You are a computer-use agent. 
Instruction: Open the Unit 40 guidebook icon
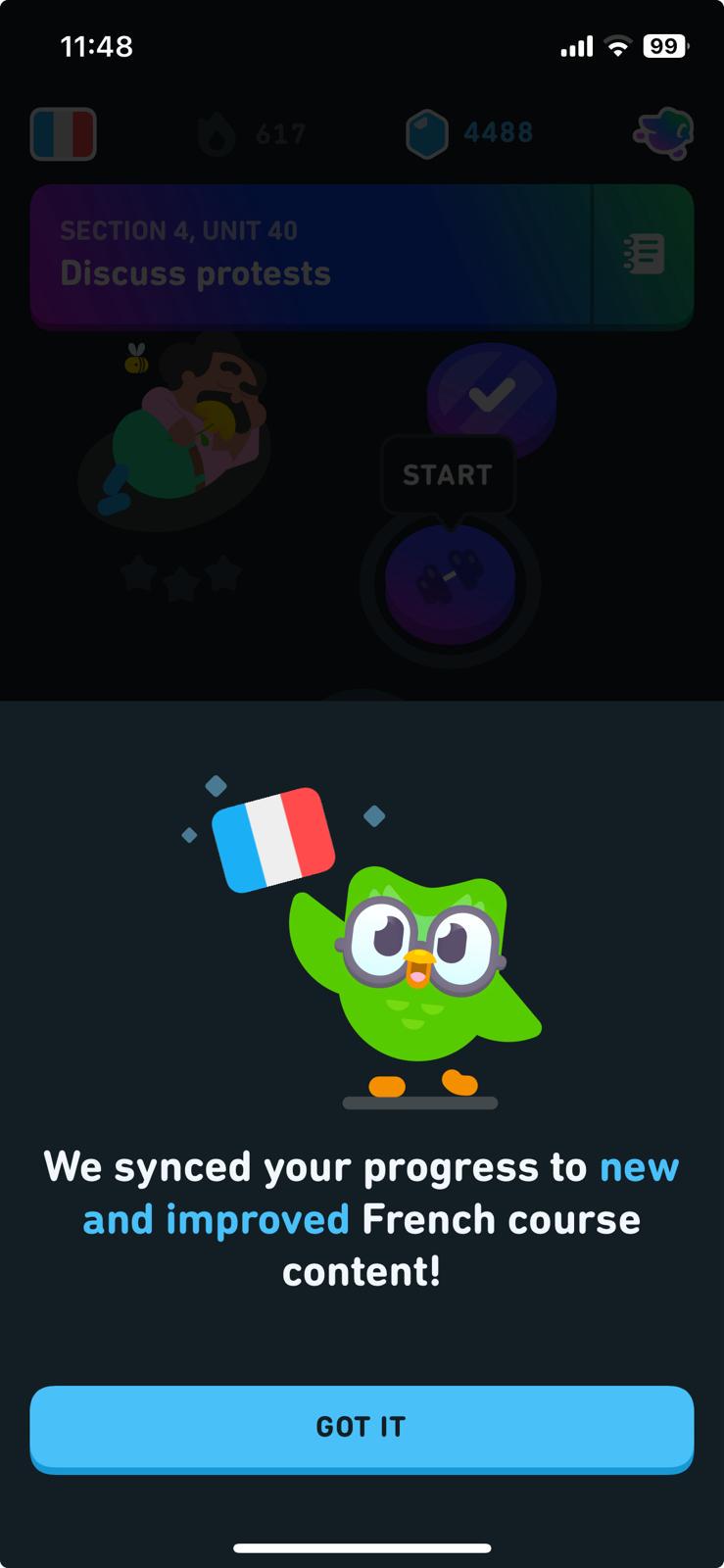pyautogui.click(x=644, y=256)
